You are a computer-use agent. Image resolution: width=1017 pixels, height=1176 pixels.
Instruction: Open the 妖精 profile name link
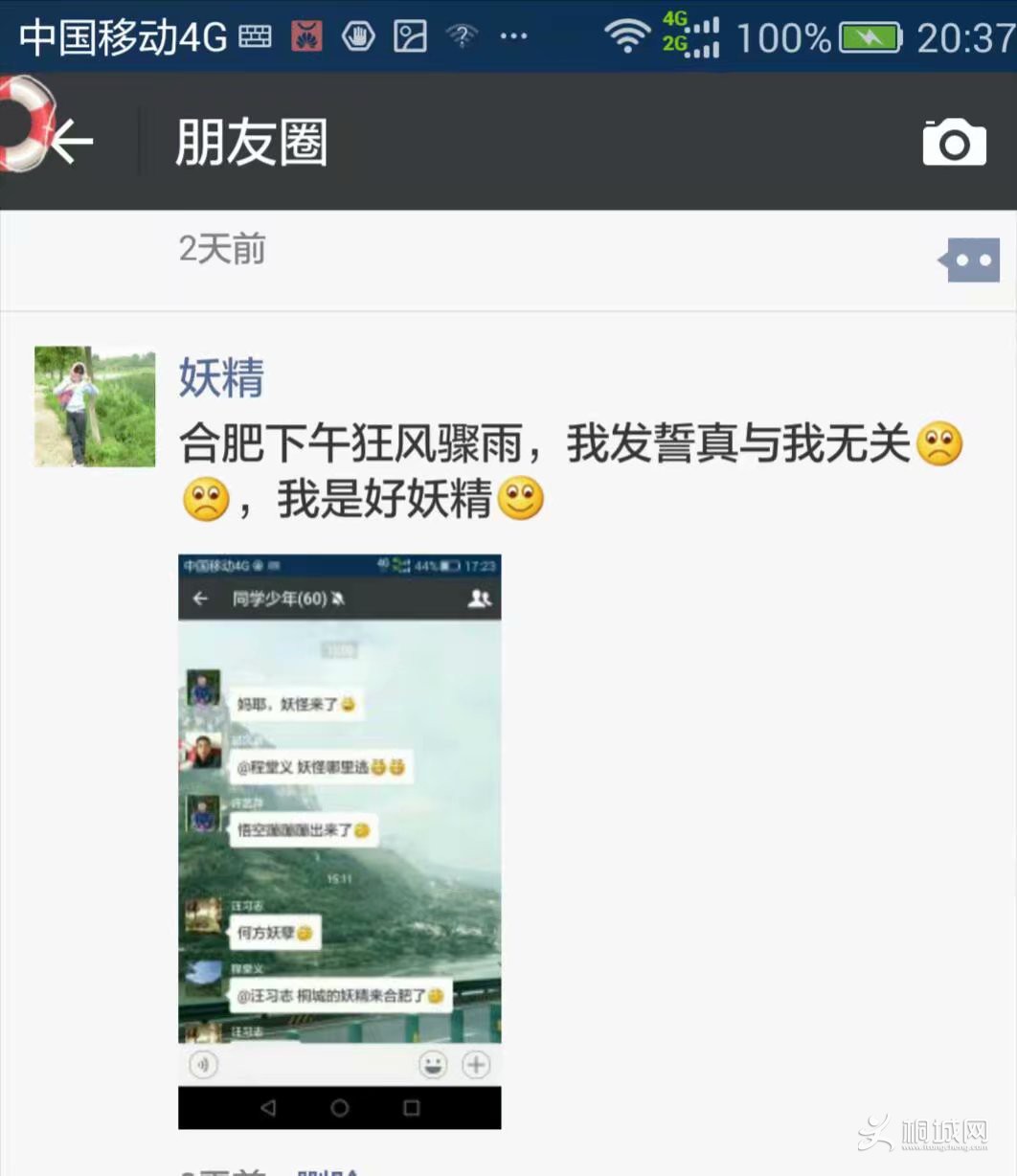[221, 377]
